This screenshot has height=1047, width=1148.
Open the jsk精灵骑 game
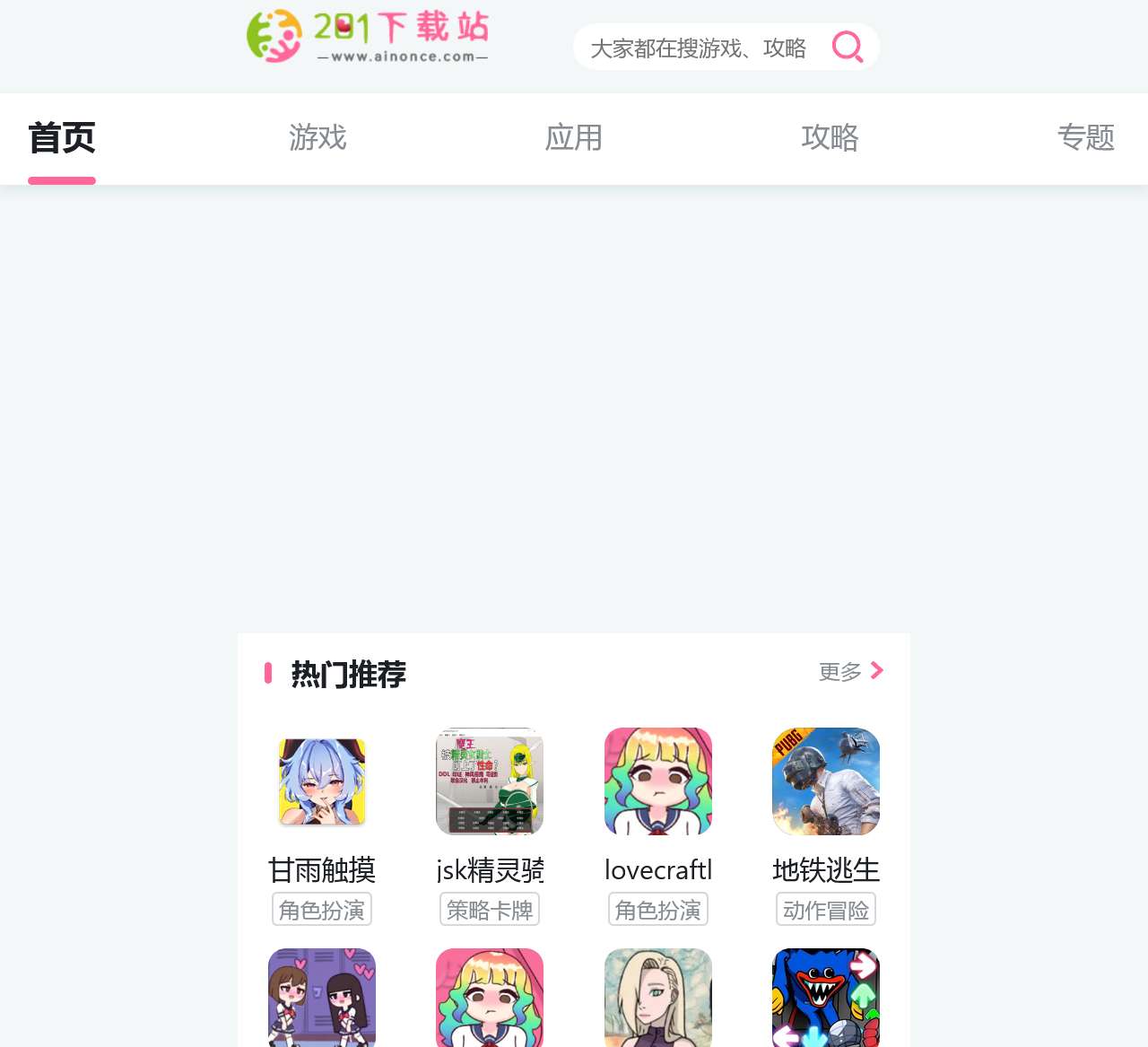(490, 781)
